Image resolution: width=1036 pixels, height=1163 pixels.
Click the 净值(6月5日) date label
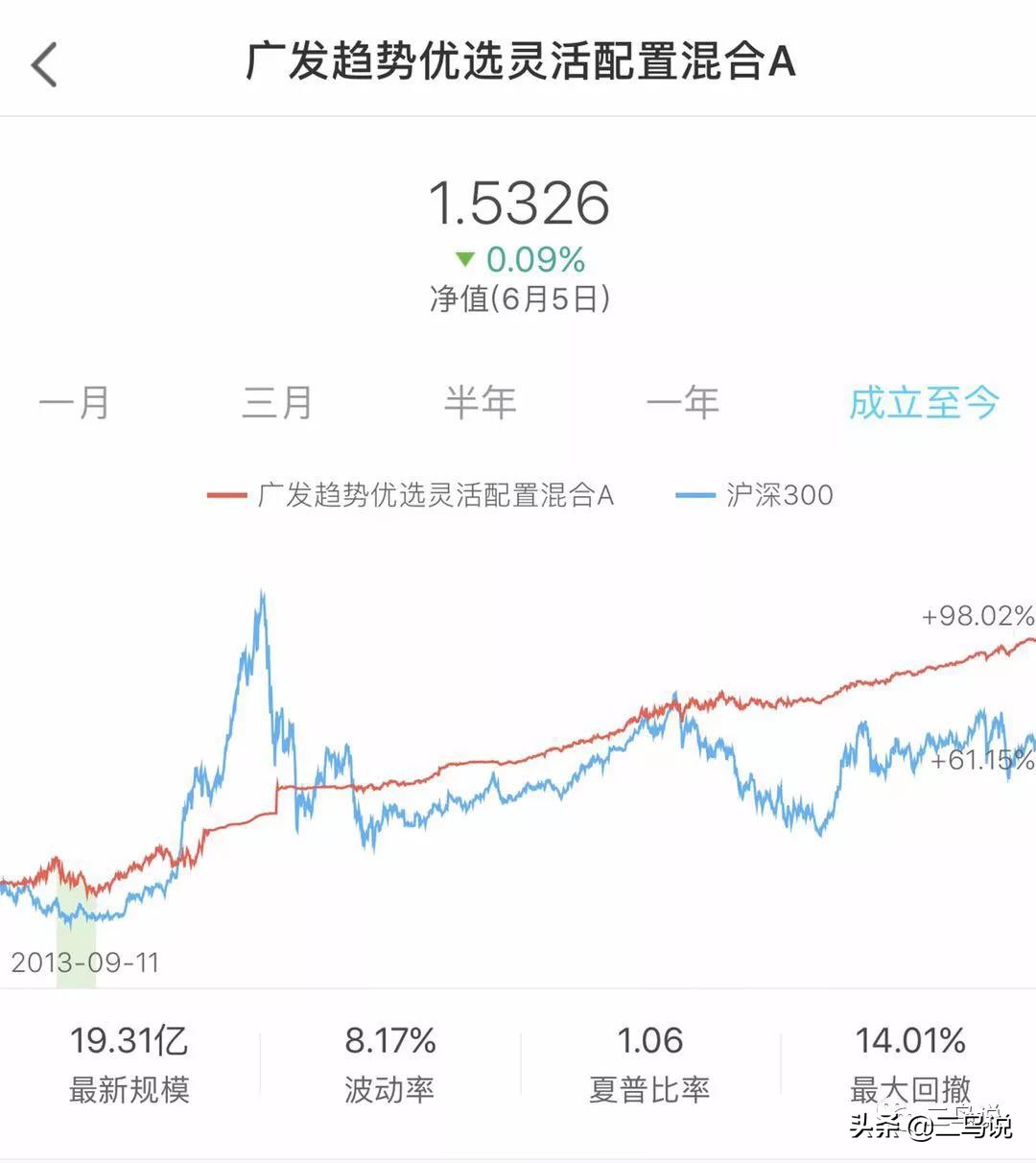tap(519, 298)
